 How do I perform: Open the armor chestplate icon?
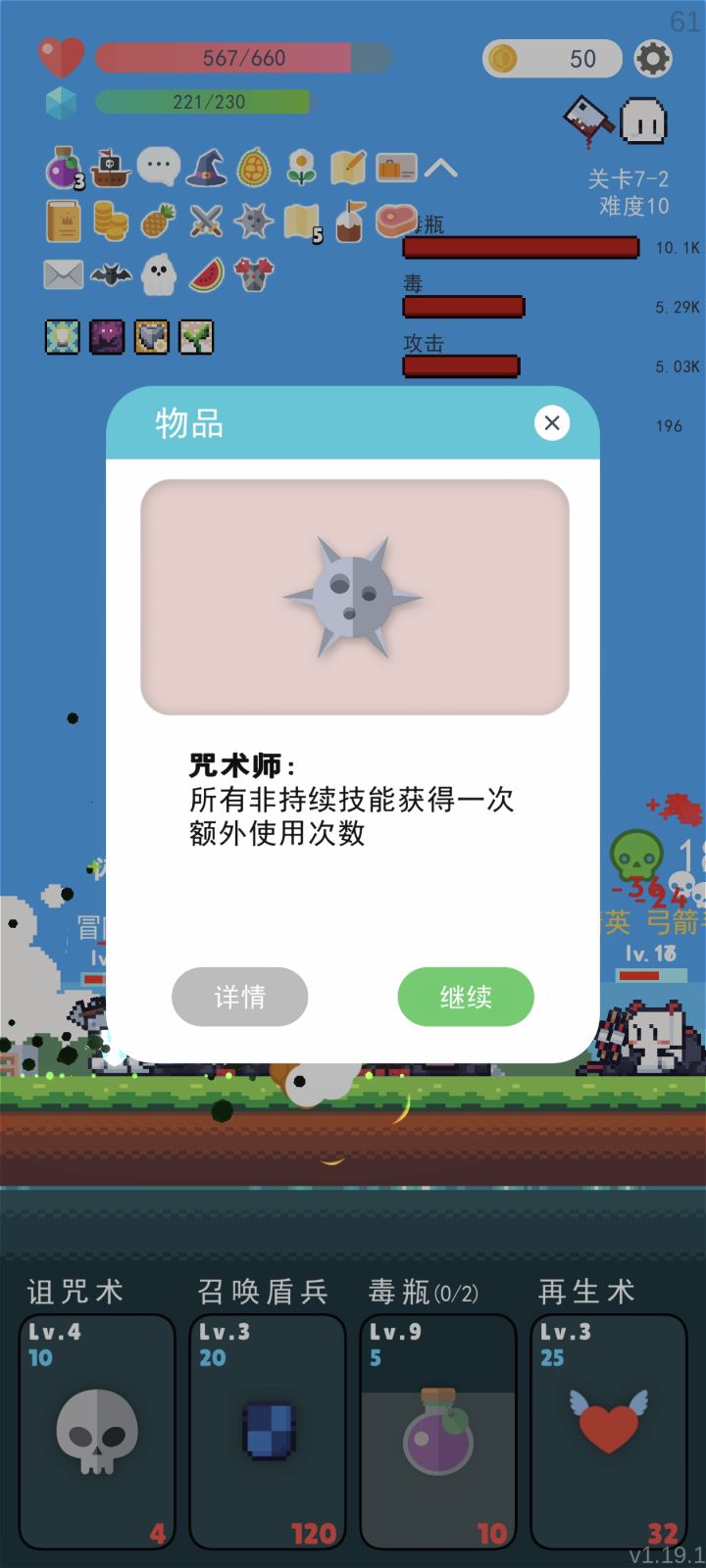[x=253, y=276]
